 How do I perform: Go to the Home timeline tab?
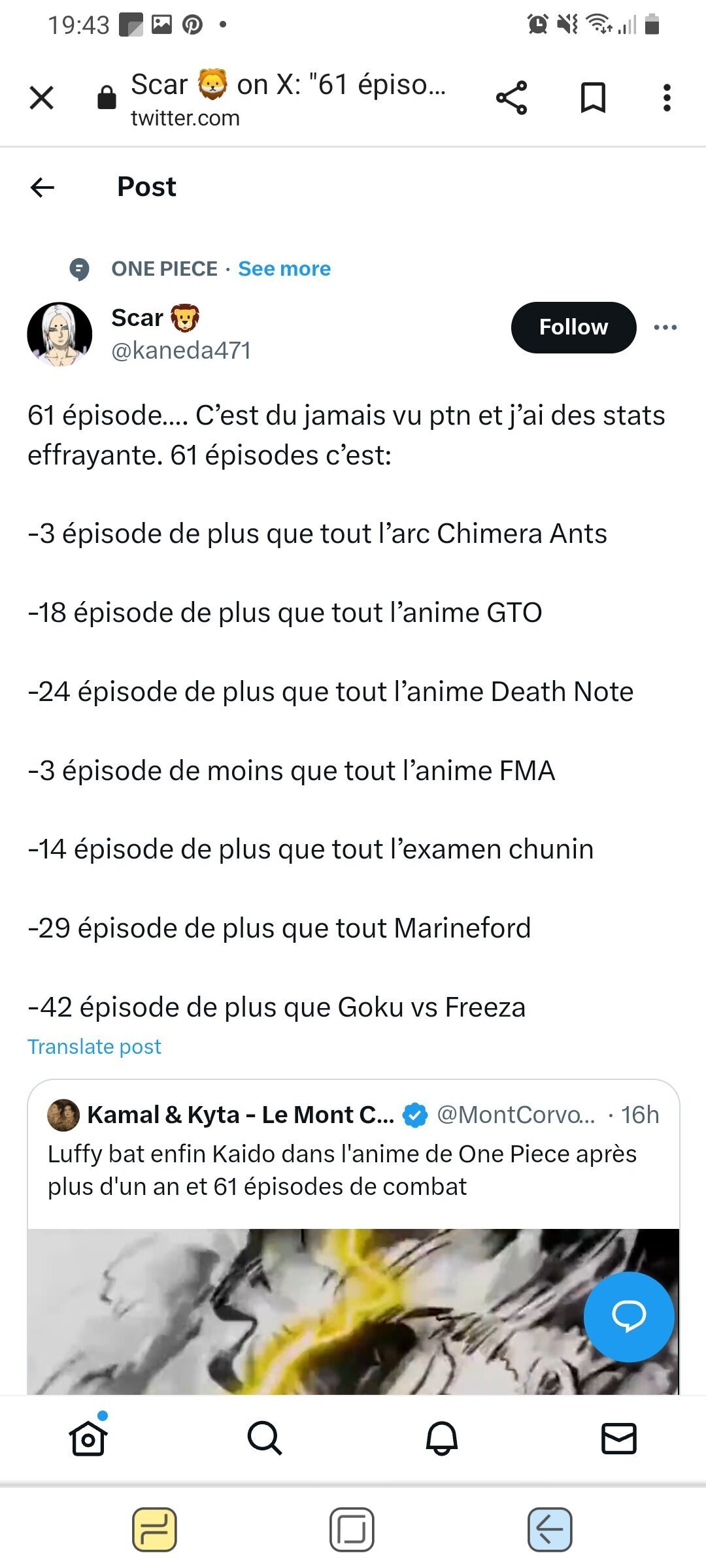[x=88, y=1439]
